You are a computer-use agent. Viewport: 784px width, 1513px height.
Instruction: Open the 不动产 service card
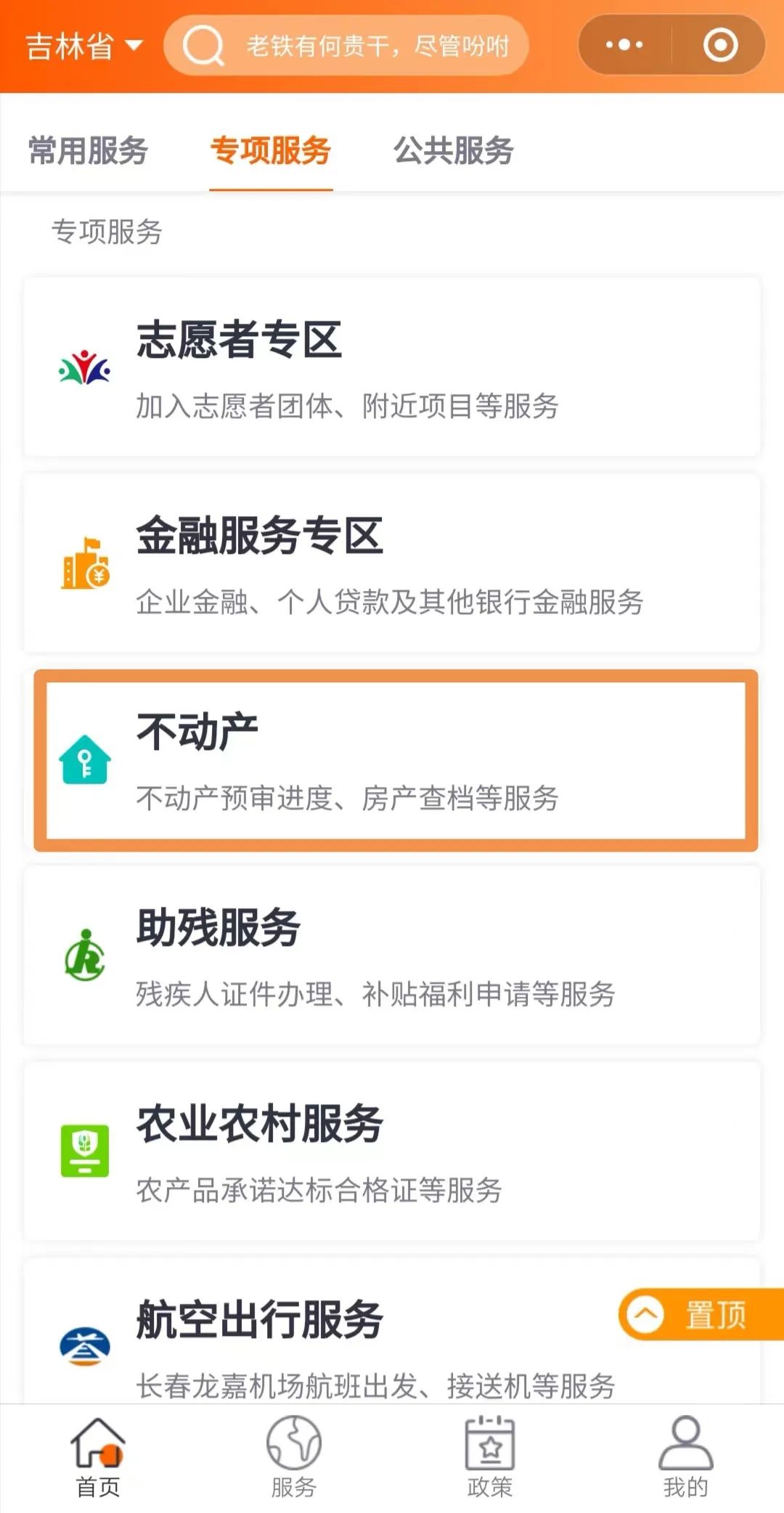(392, 759)
